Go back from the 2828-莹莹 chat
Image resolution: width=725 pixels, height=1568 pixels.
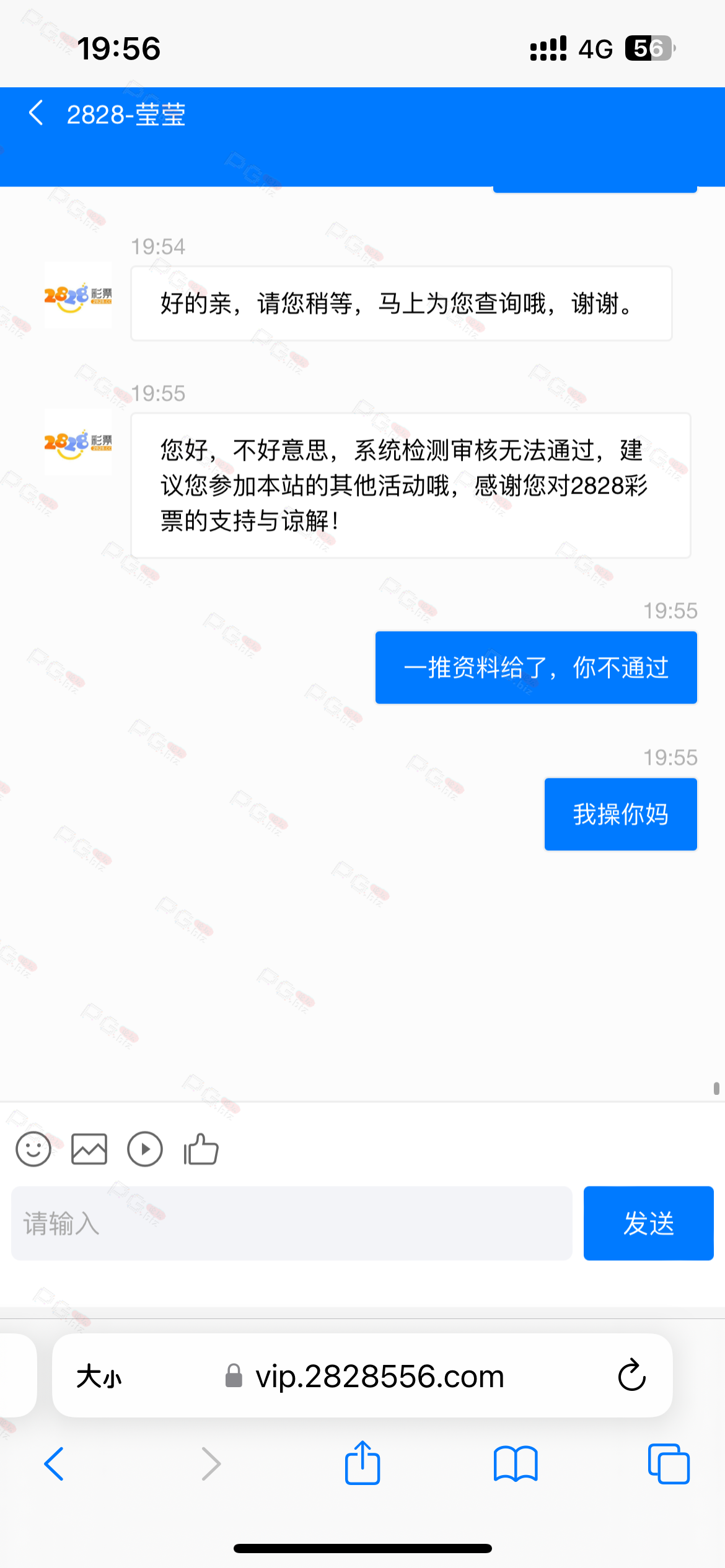click(x=37, y=113)
